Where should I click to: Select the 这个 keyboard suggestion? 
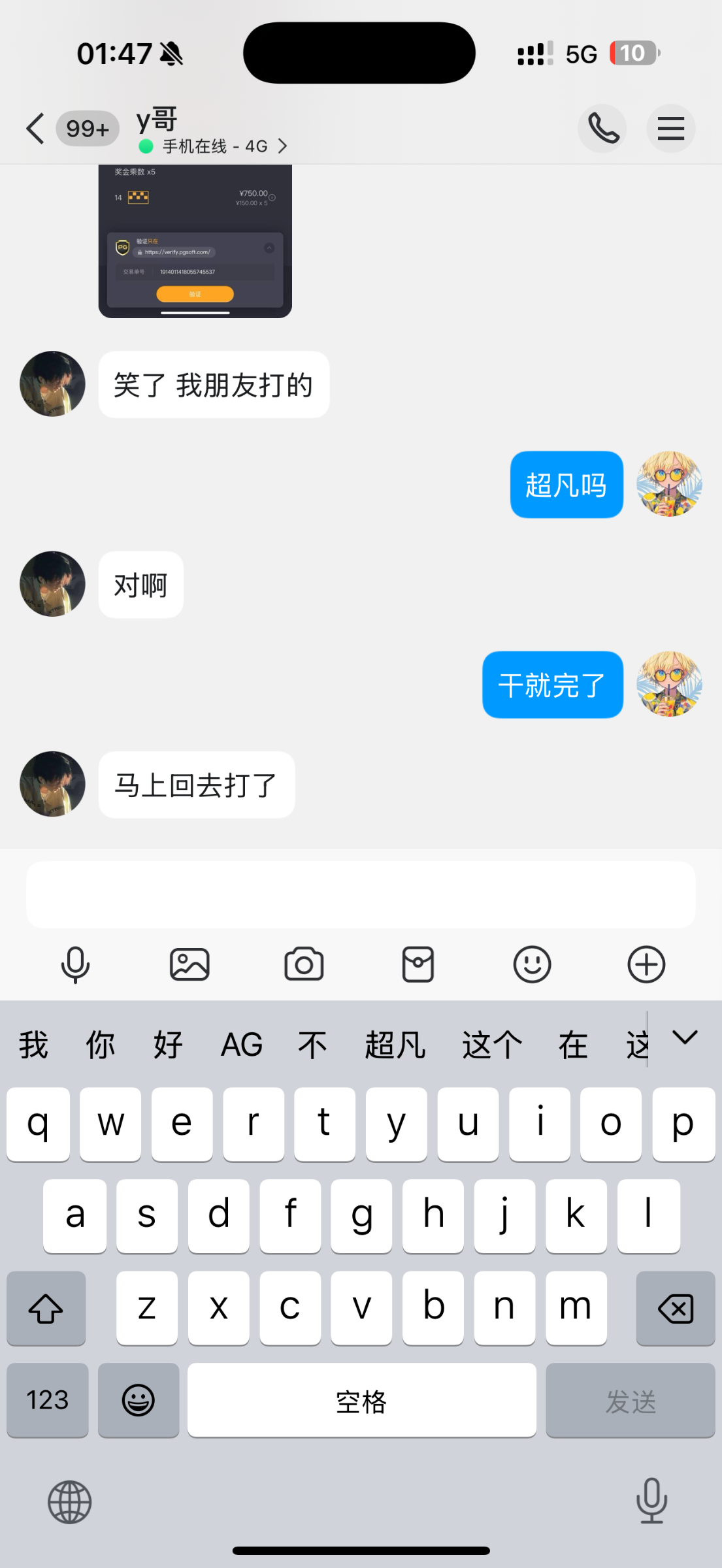[491, 1045]
